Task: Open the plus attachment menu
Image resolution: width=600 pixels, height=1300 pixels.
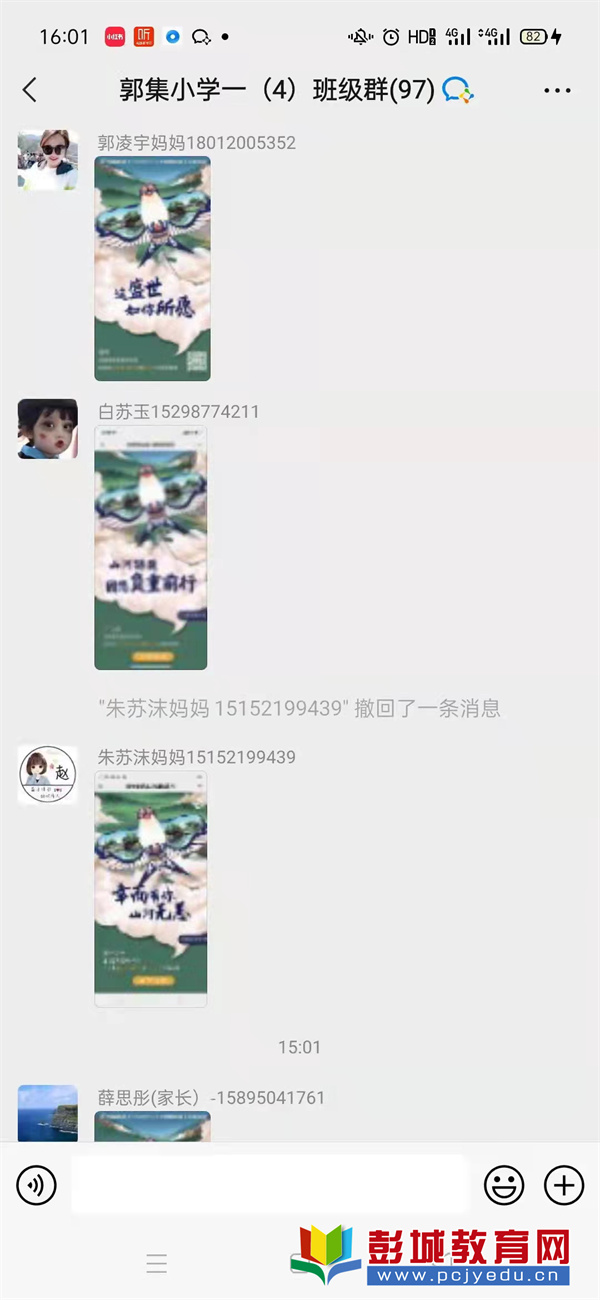Action: tap(563, 1186)
